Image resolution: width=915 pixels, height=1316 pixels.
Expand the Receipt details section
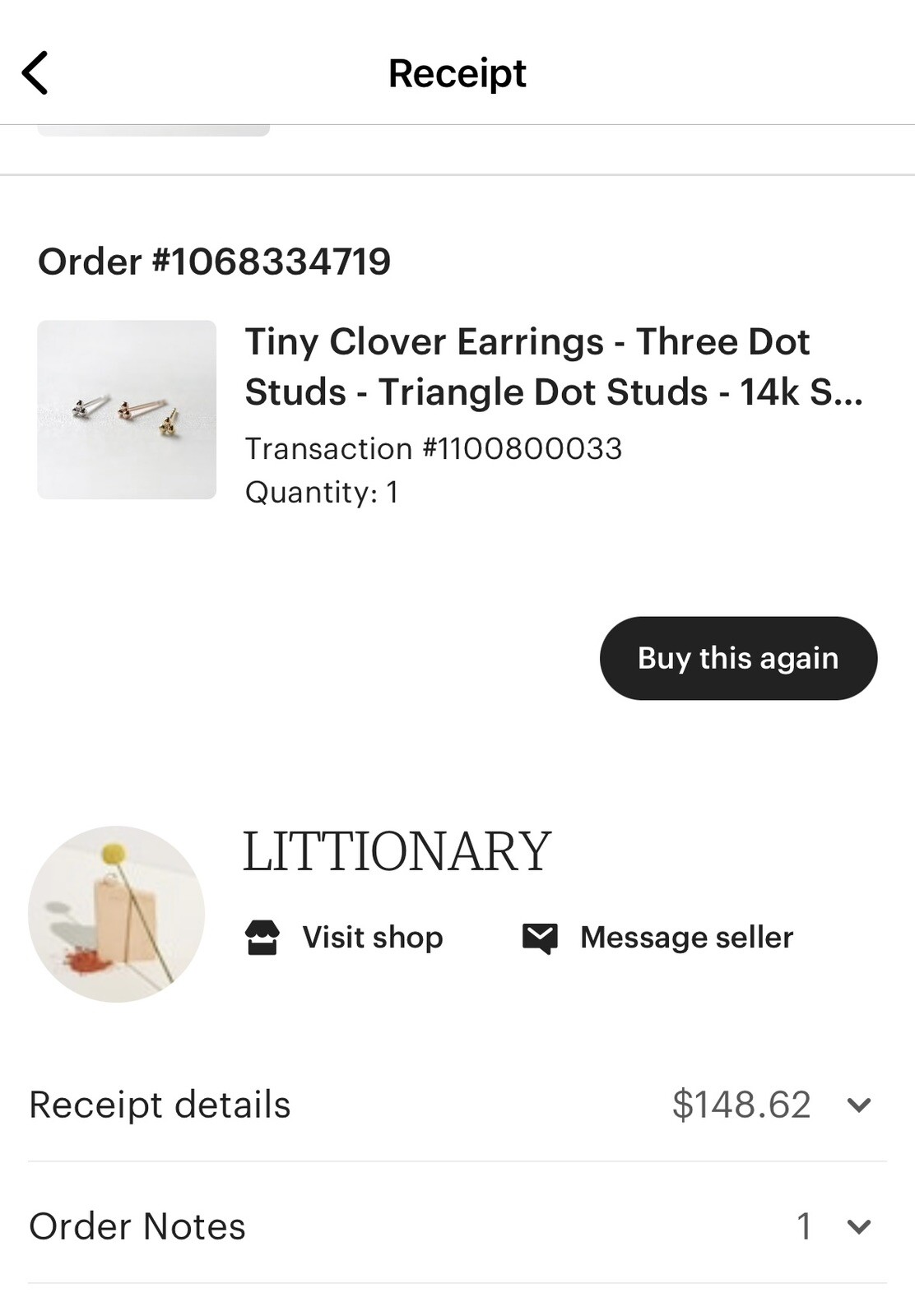click(x=159, y=1105)
